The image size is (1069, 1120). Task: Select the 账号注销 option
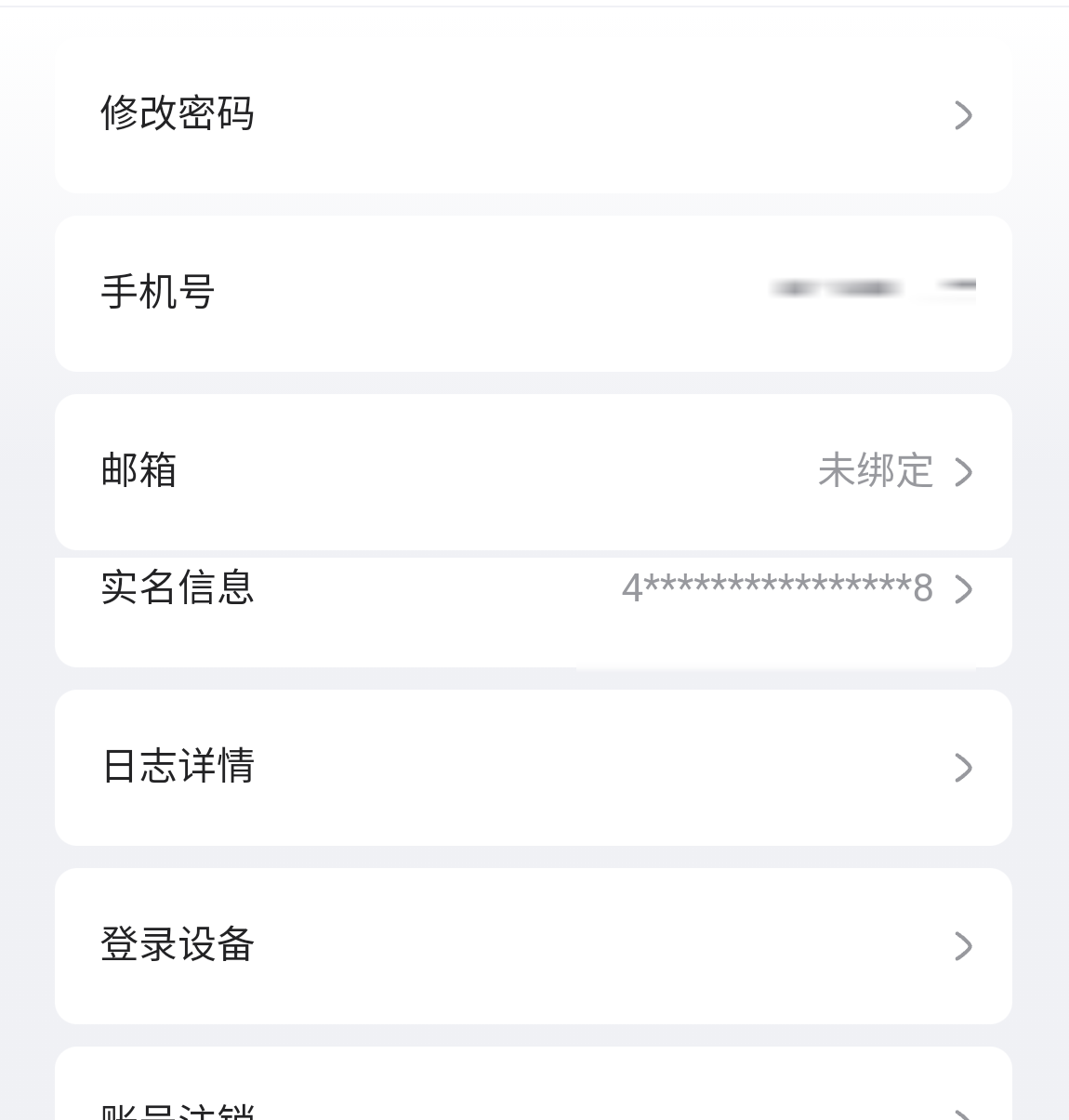(533, 1097)
